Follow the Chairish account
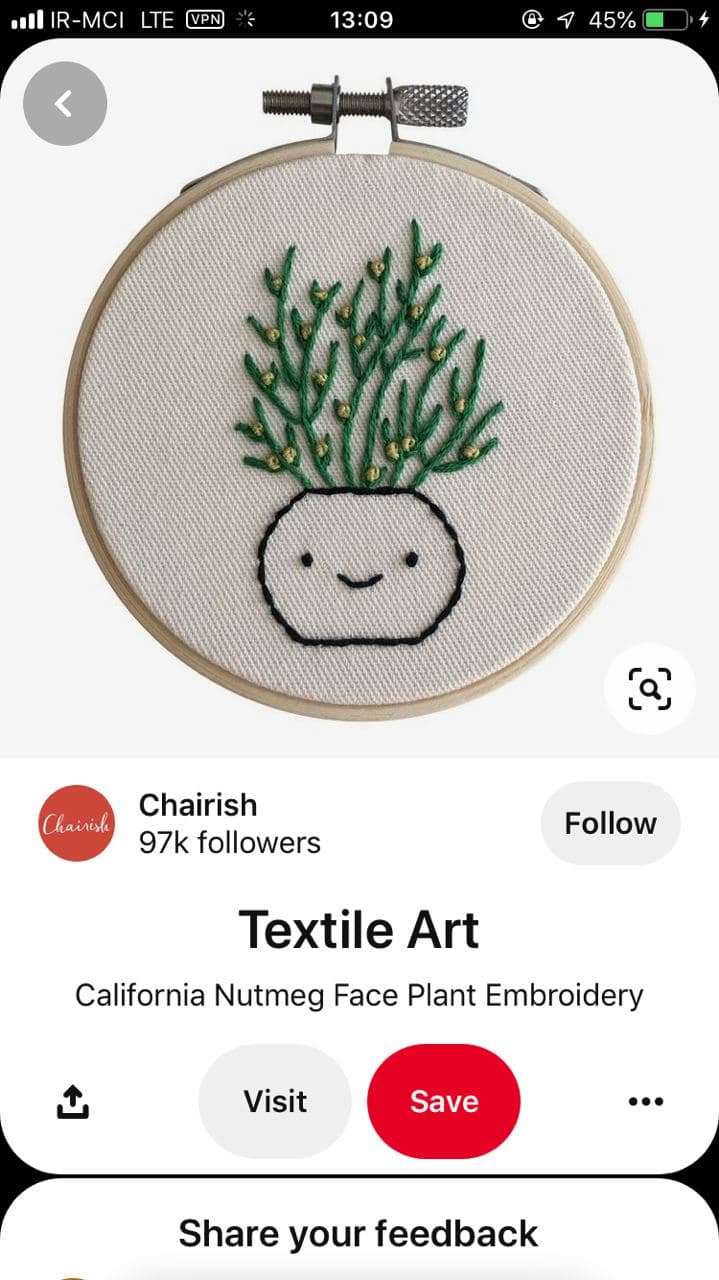 tap(610, 823)
